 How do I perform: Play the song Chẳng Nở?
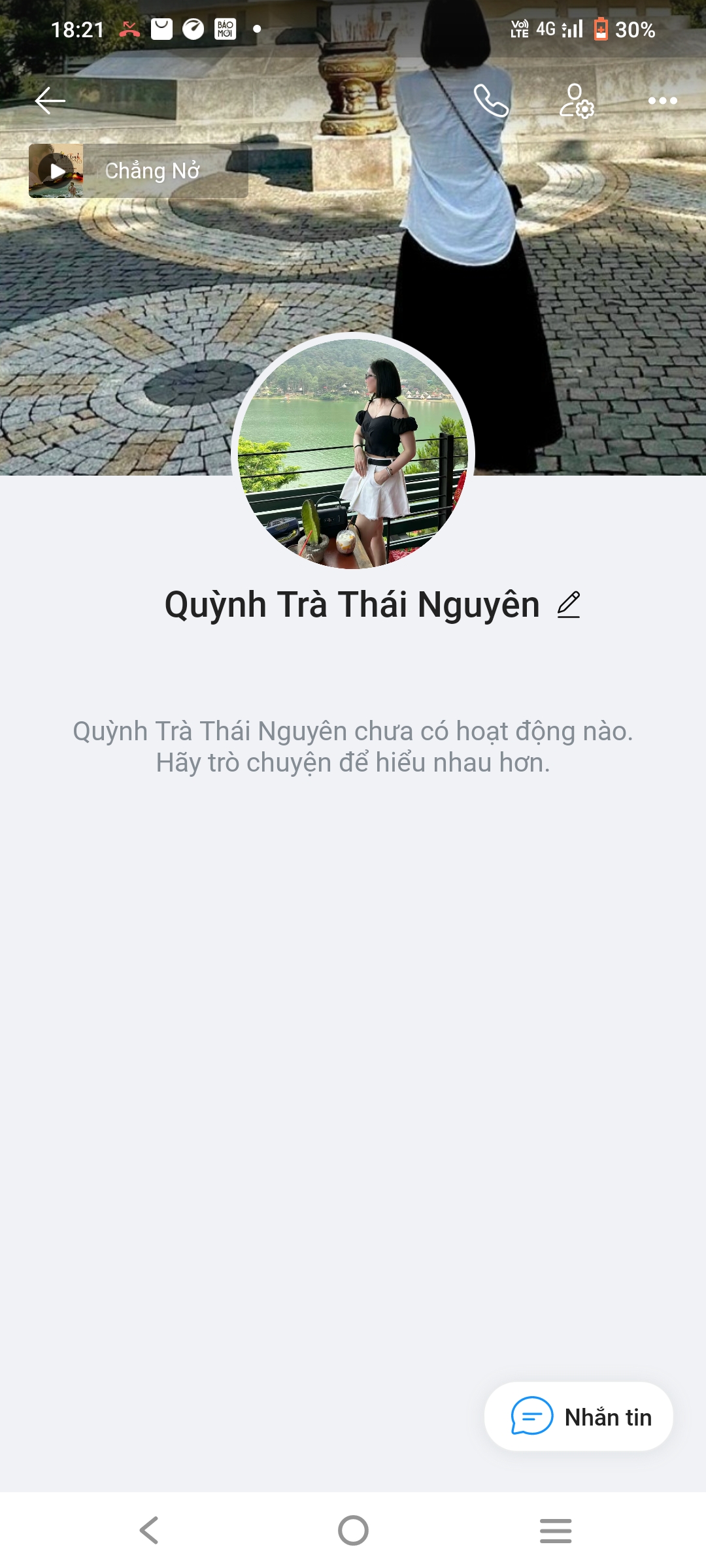(x=56, y=171)
